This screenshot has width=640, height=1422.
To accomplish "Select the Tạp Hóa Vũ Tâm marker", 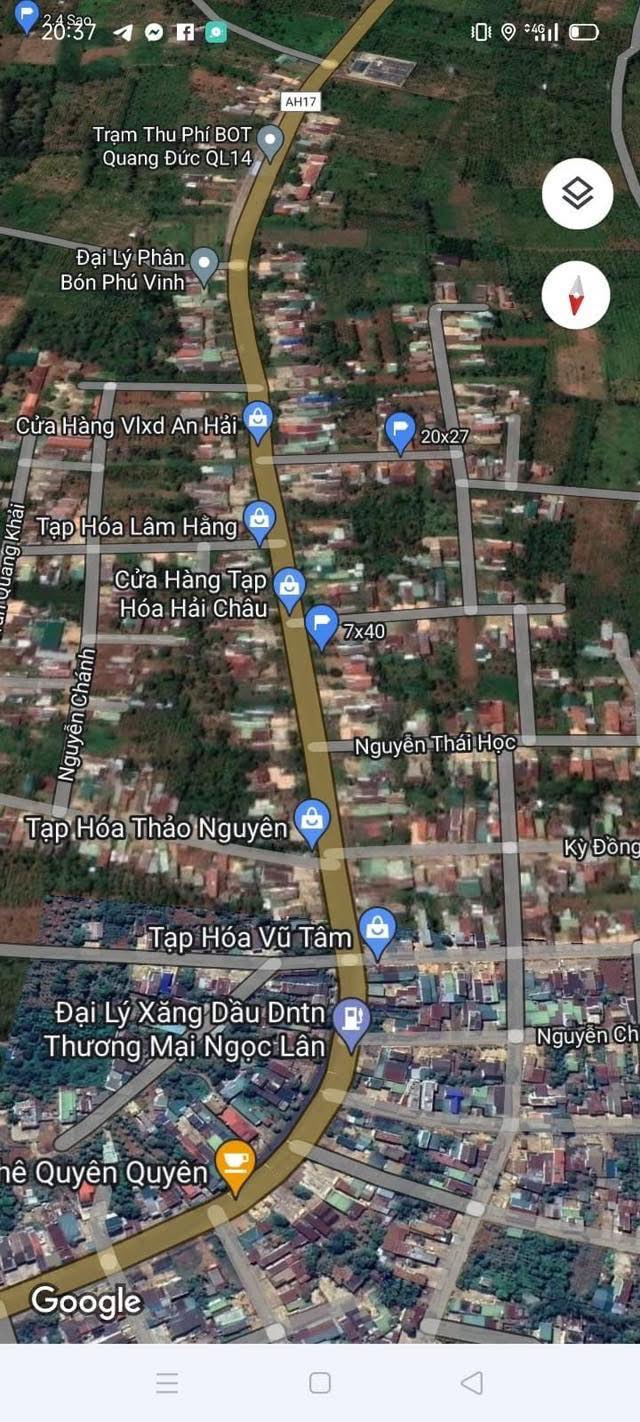I will pos(378,931).
